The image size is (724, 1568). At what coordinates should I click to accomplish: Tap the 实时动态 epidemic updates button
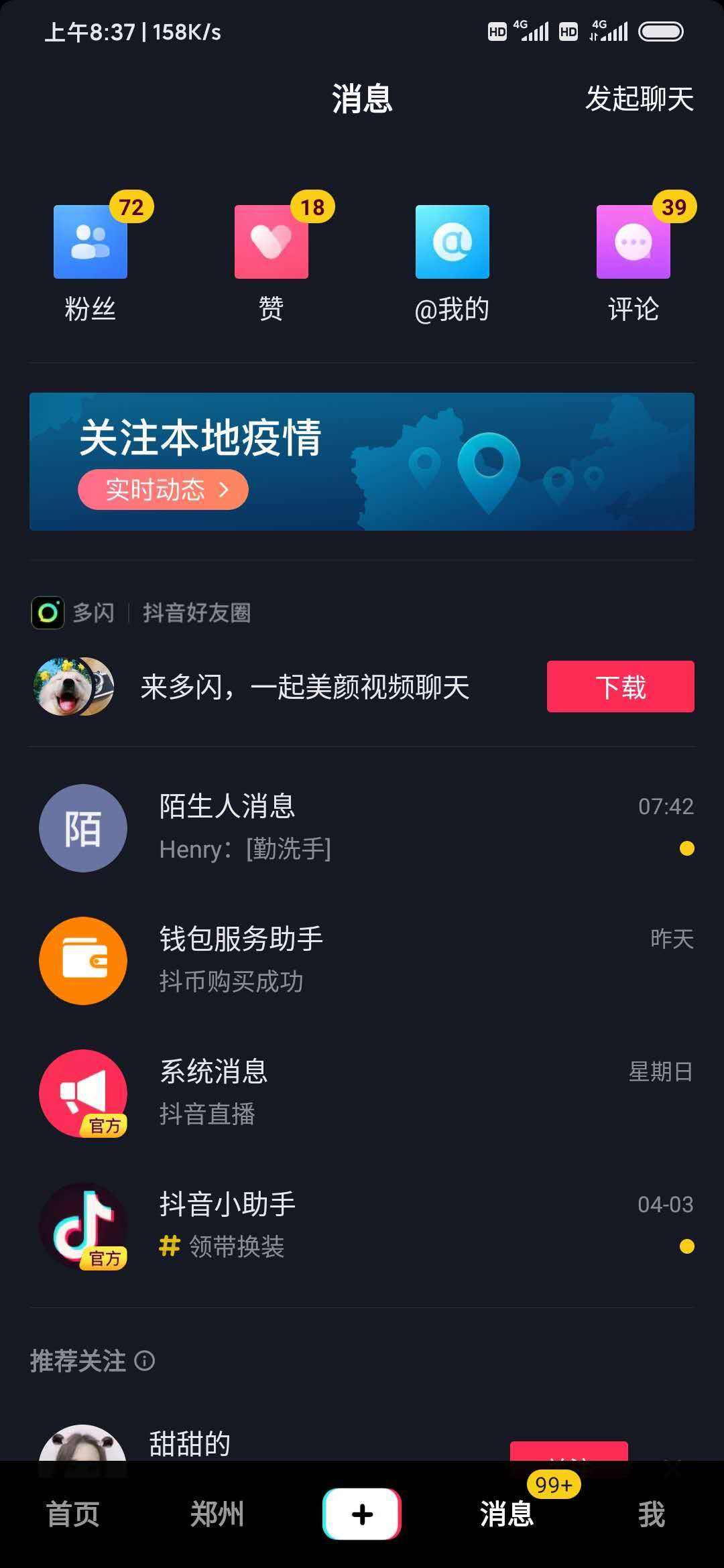click(x=163, y=490)
